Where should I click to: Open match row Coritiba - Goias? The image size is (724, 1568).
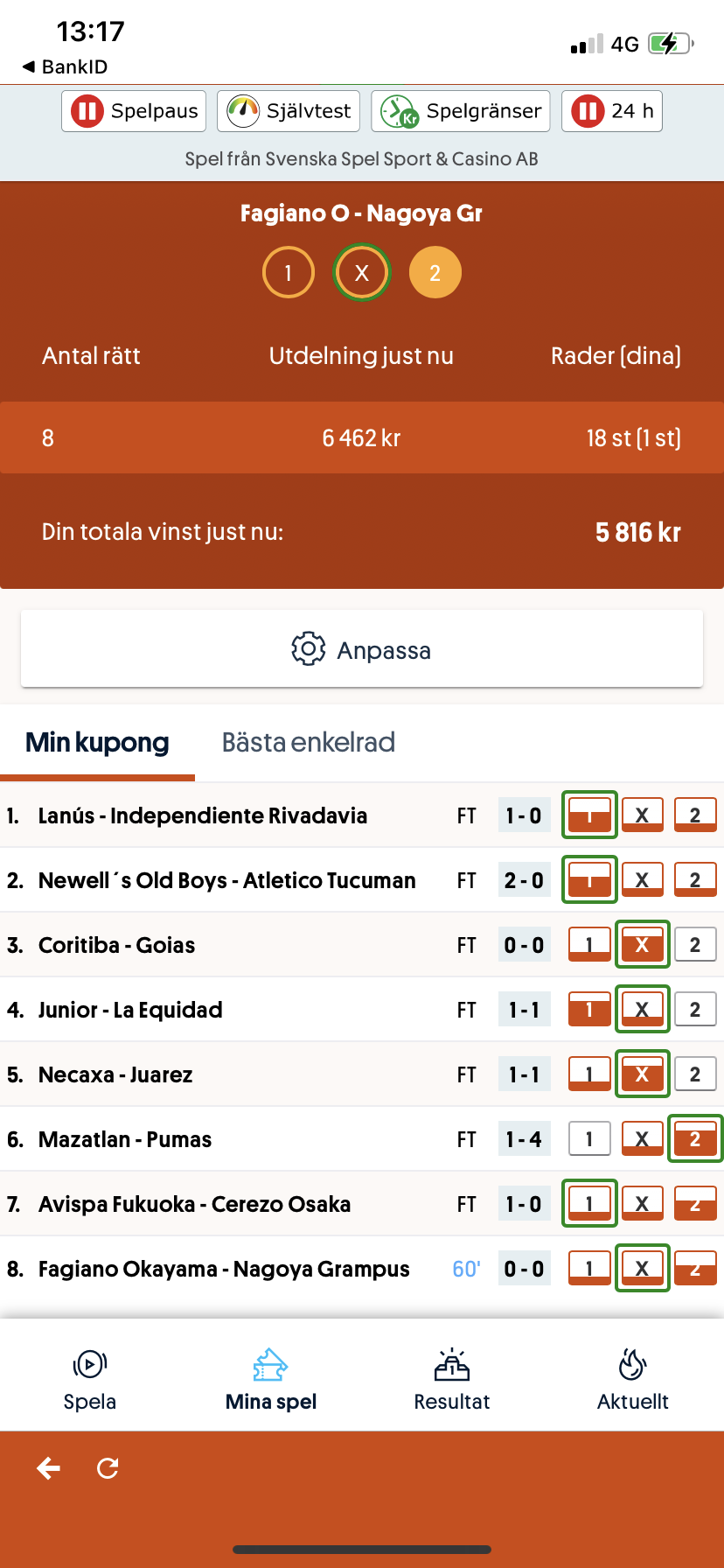pos(362,945)
